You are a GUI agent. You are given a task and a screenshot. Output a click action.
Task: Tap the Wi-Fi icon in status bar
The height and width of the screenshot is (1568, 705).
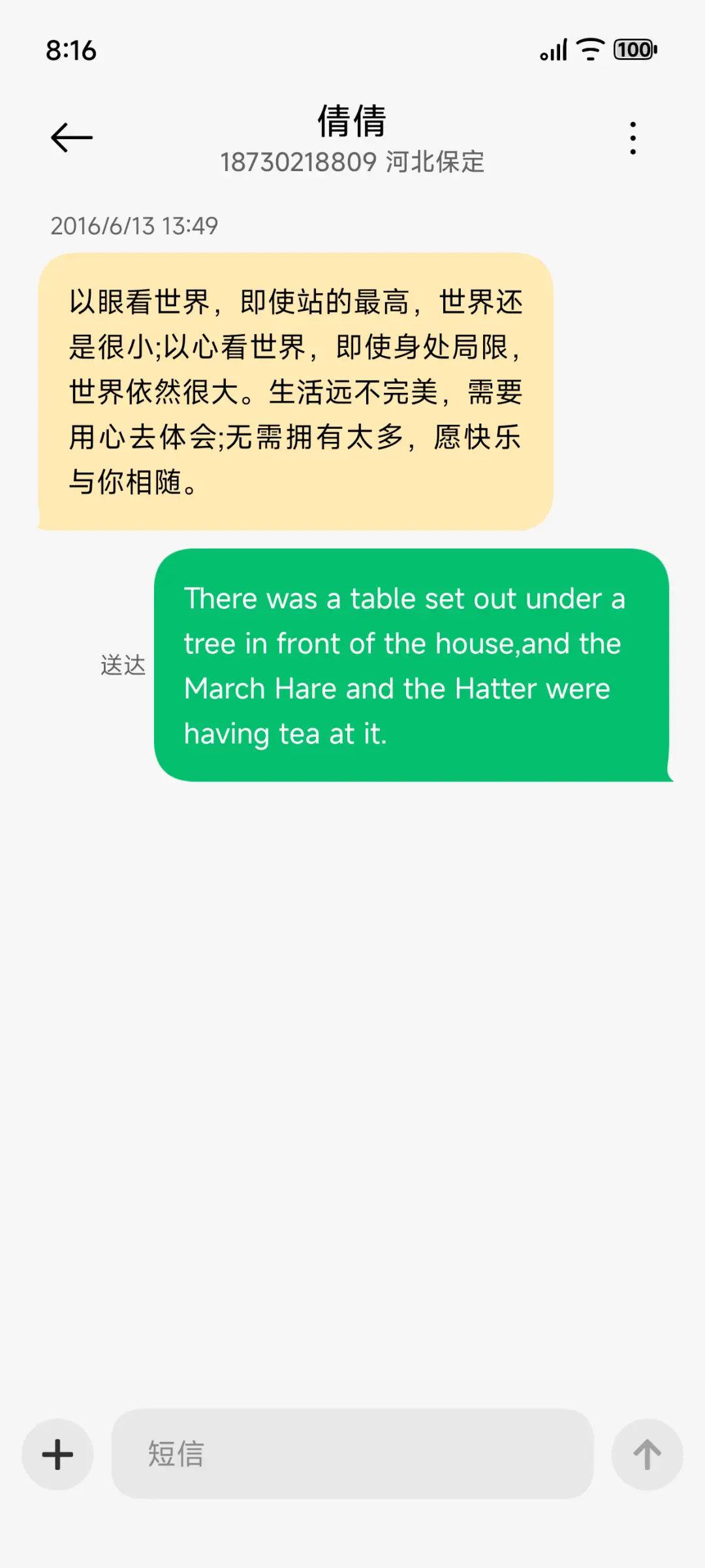(x=588, y=51)
